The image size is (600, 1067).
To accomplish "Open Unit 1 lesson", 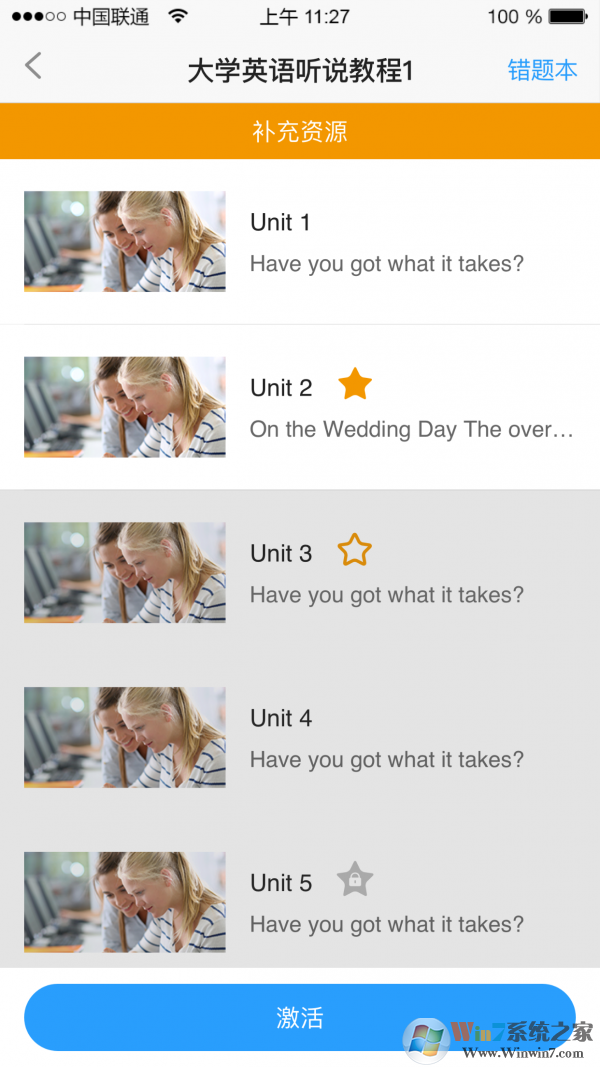I will point(300,242).
